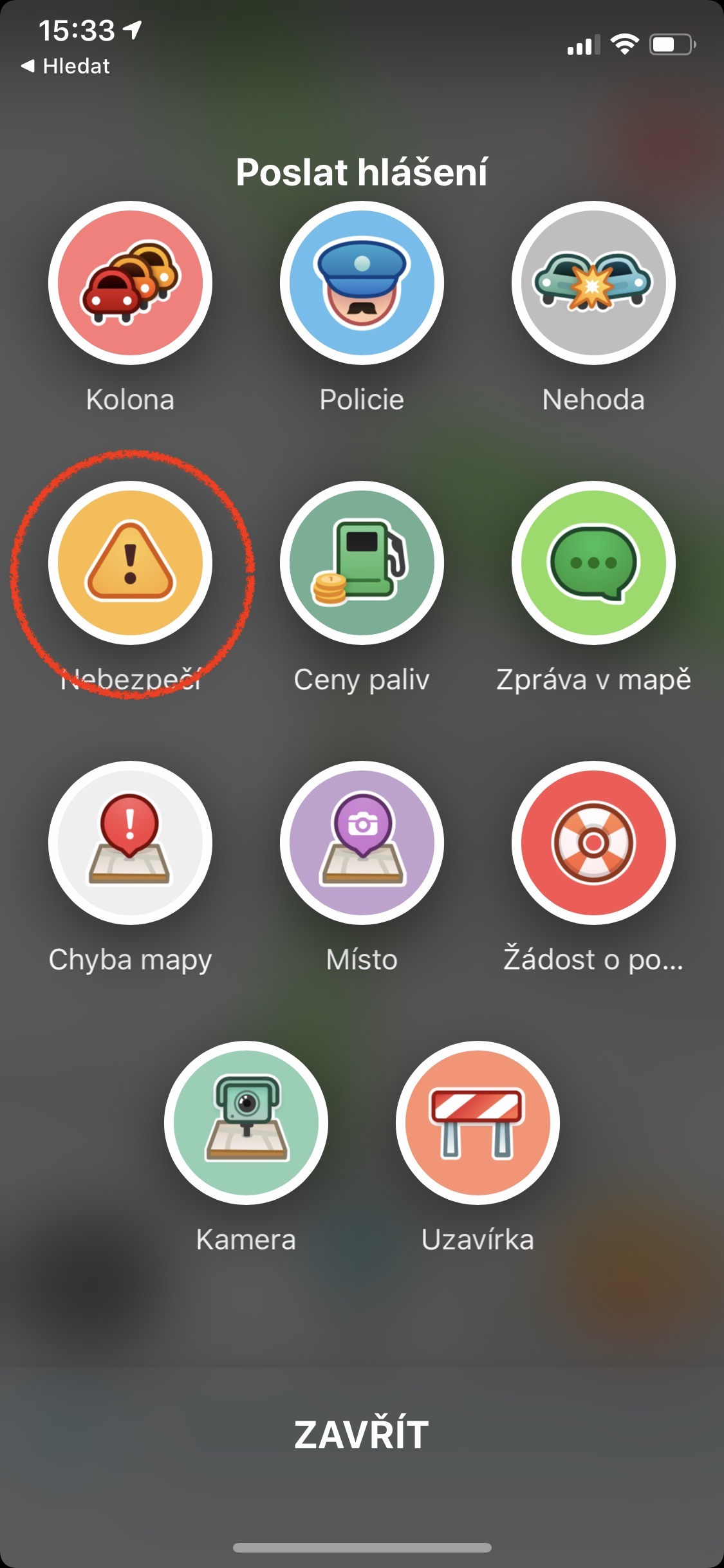Tap Zpráva v mapě map chat

[x=593, y=563]
